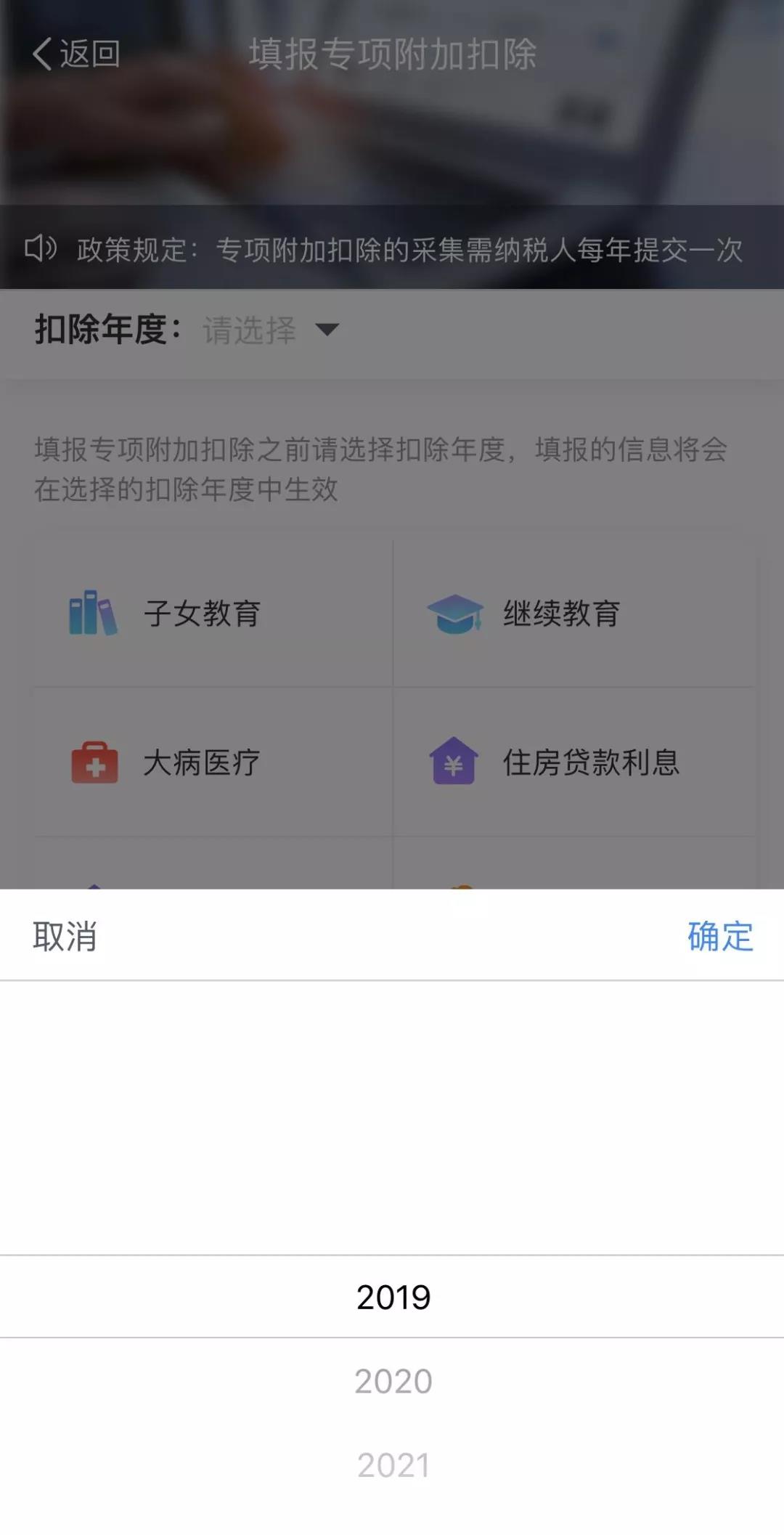The height and width of the screenshot is (1535, 784).
Task: Open the 大病医疗 medical kit icon
Action: pyautogui.click(x=94, y=761)
